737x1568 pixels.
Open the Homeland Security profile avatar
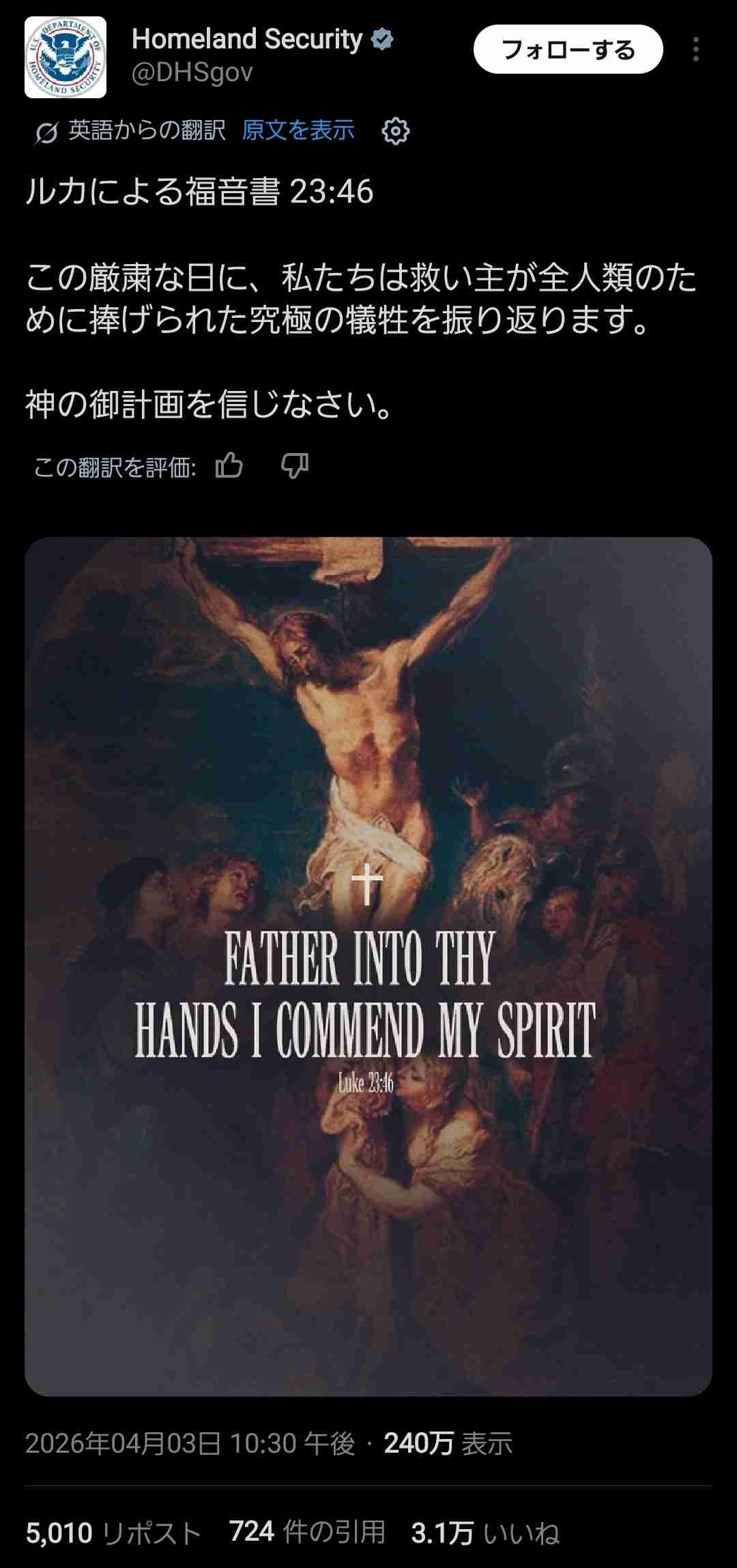pos(66,57)
